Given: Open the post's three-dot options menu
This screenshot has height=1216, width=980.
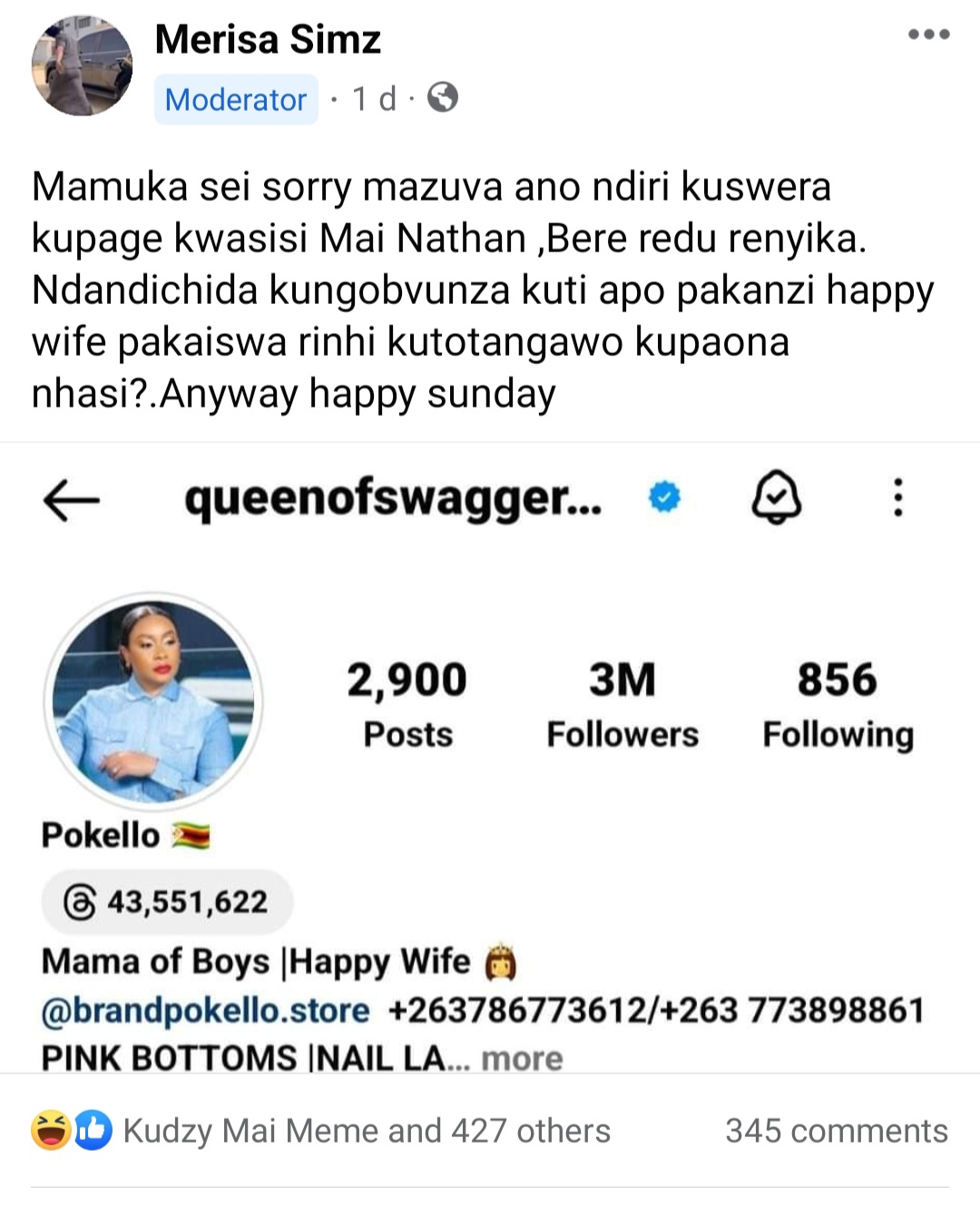Looking at the screenshot, I should pos(928,35).
